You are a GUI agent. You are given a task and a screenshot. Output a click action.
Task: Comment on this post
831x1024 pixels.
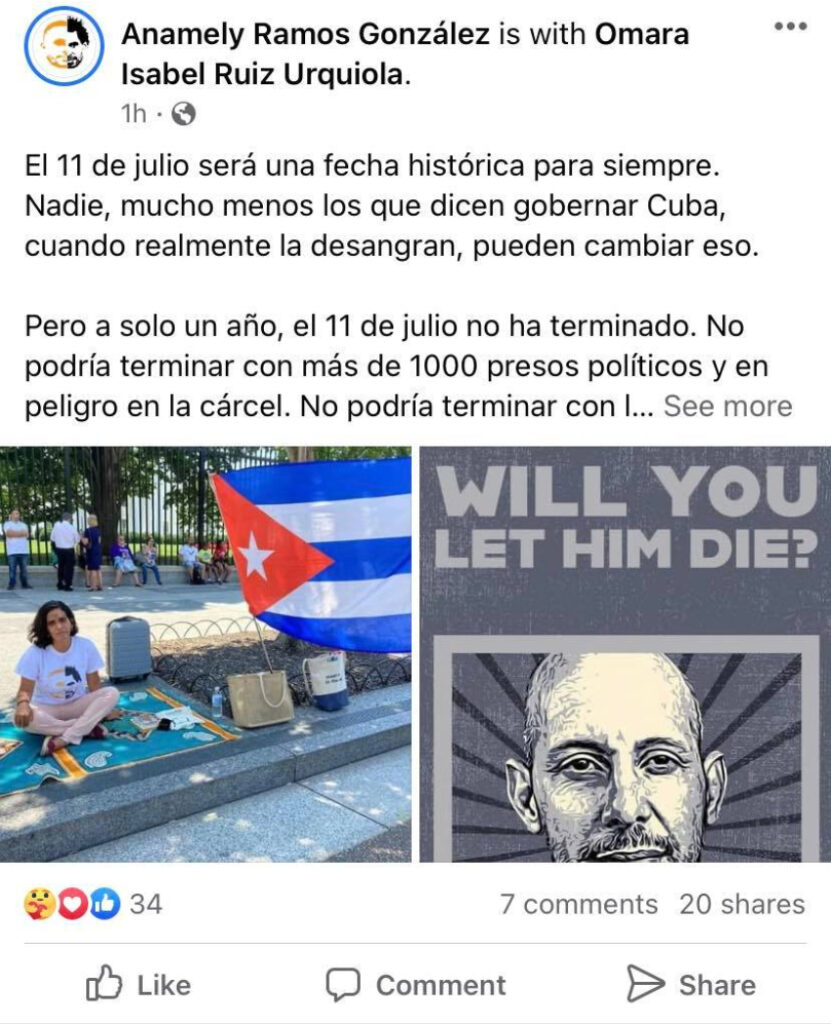click(x=415, y=984)
